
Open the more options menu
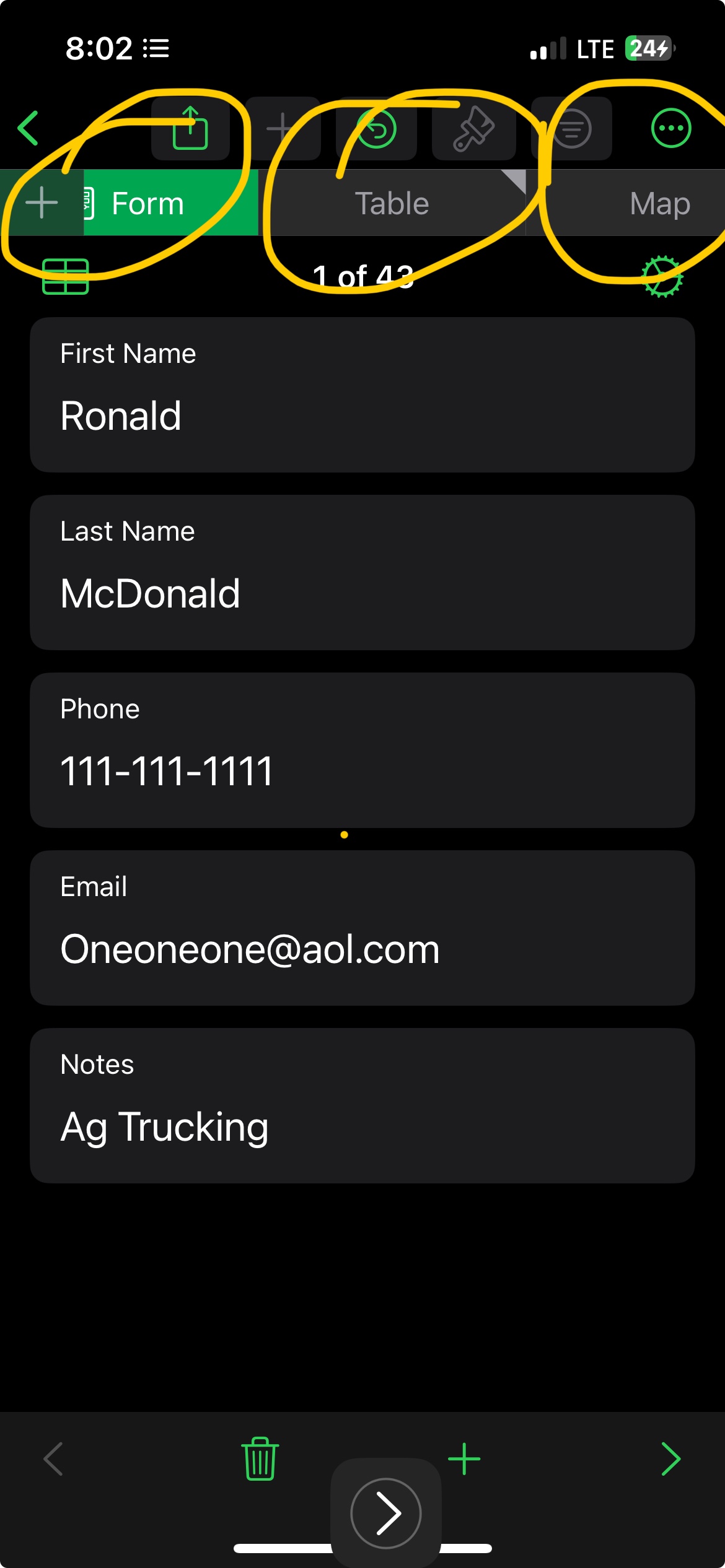[670, 128]
